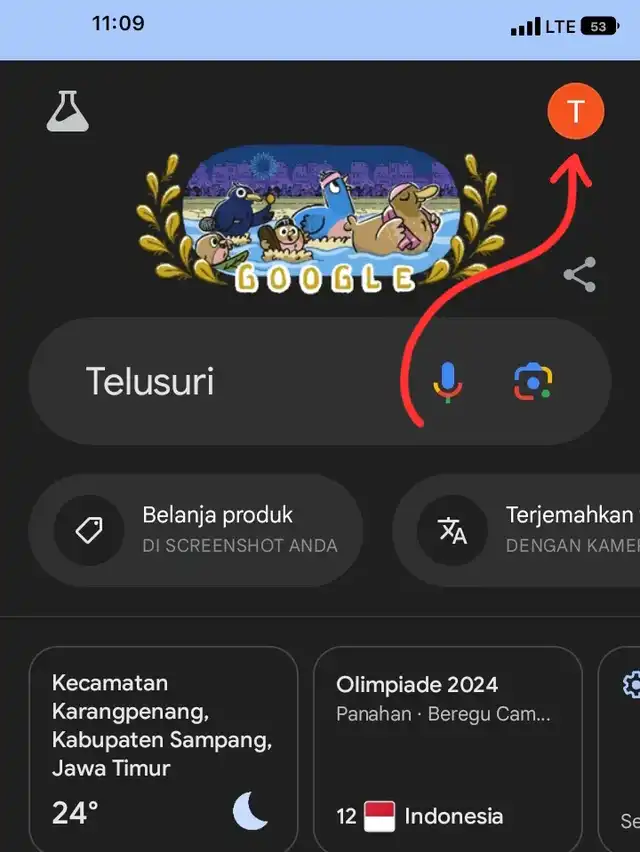Viewport: 640px width, 852px height.
Task: Open the Labs flask icon
Action: (x=68, y=111)
